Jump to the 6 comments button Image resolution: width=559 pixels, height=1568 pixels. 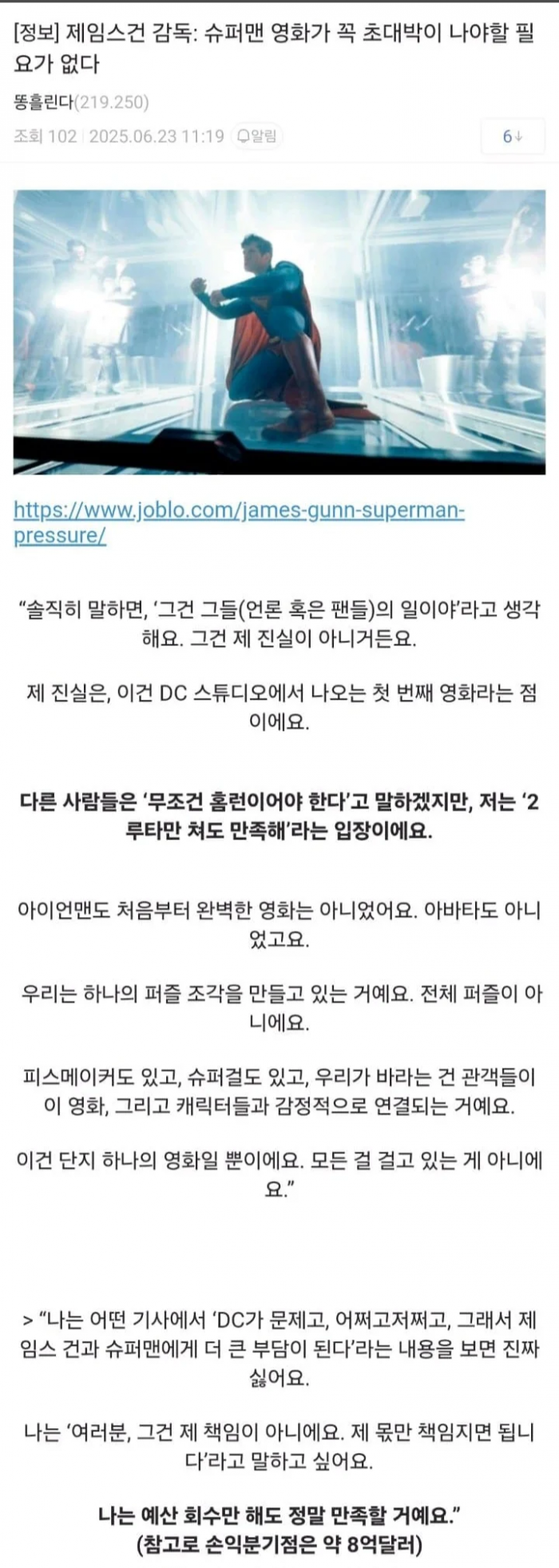512,137
